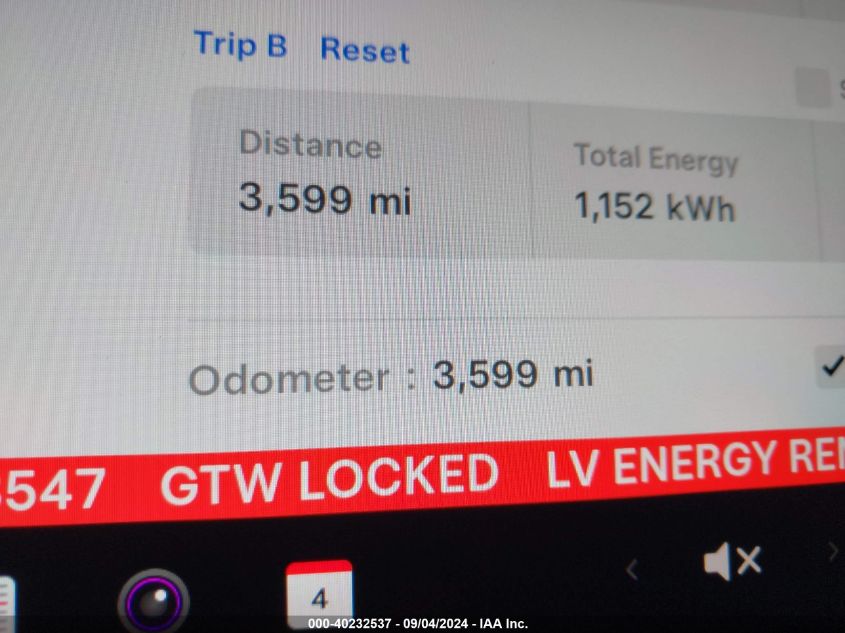This screenshot has height=633, width=845.
Task: Tap the Trip B name link
Action: pyautogui.click(x=240, y=45)
